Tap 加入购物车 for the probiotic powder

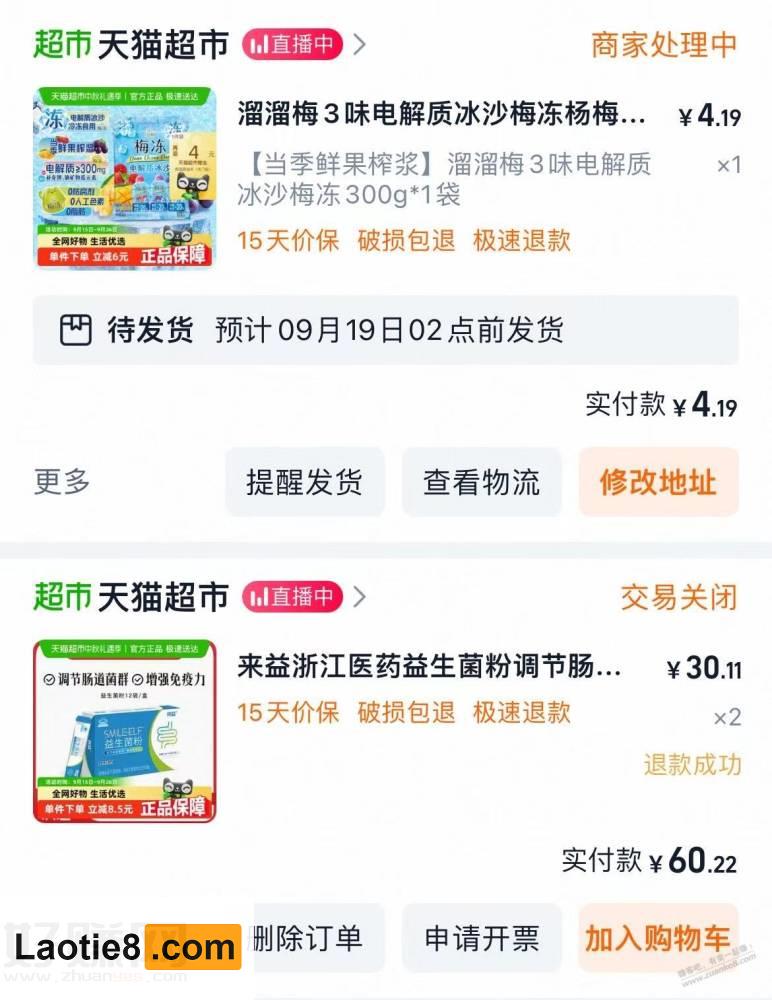pyautogui.click(x=658, y=938)
